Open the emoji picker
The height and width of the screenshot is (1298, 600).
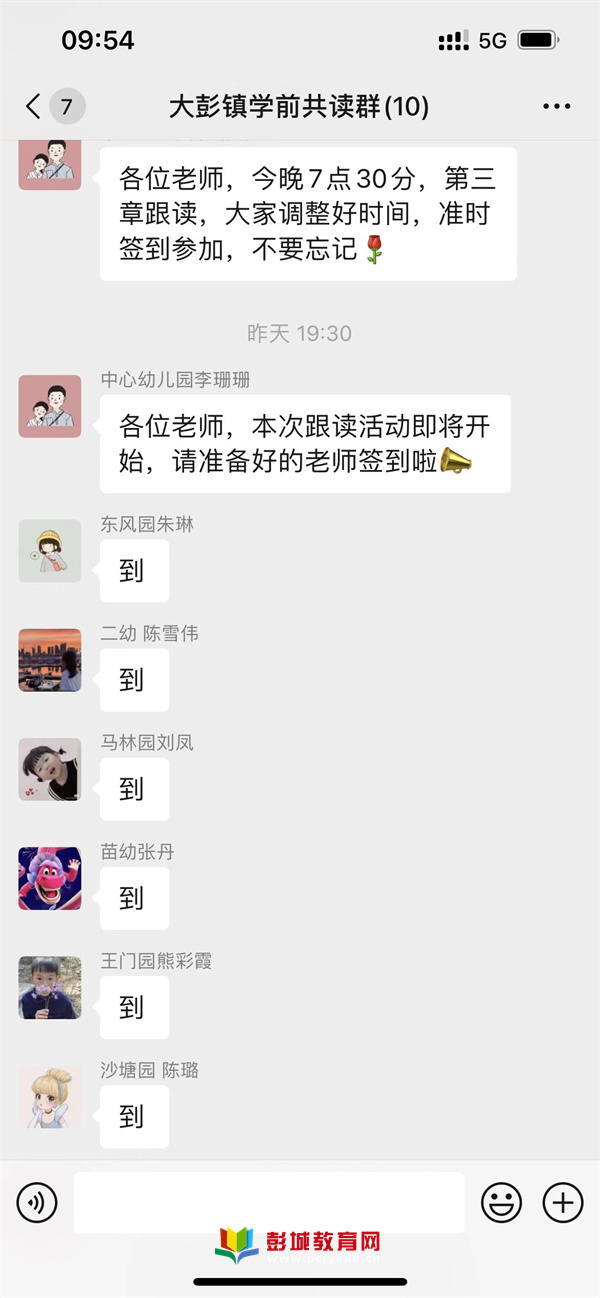502,1201
